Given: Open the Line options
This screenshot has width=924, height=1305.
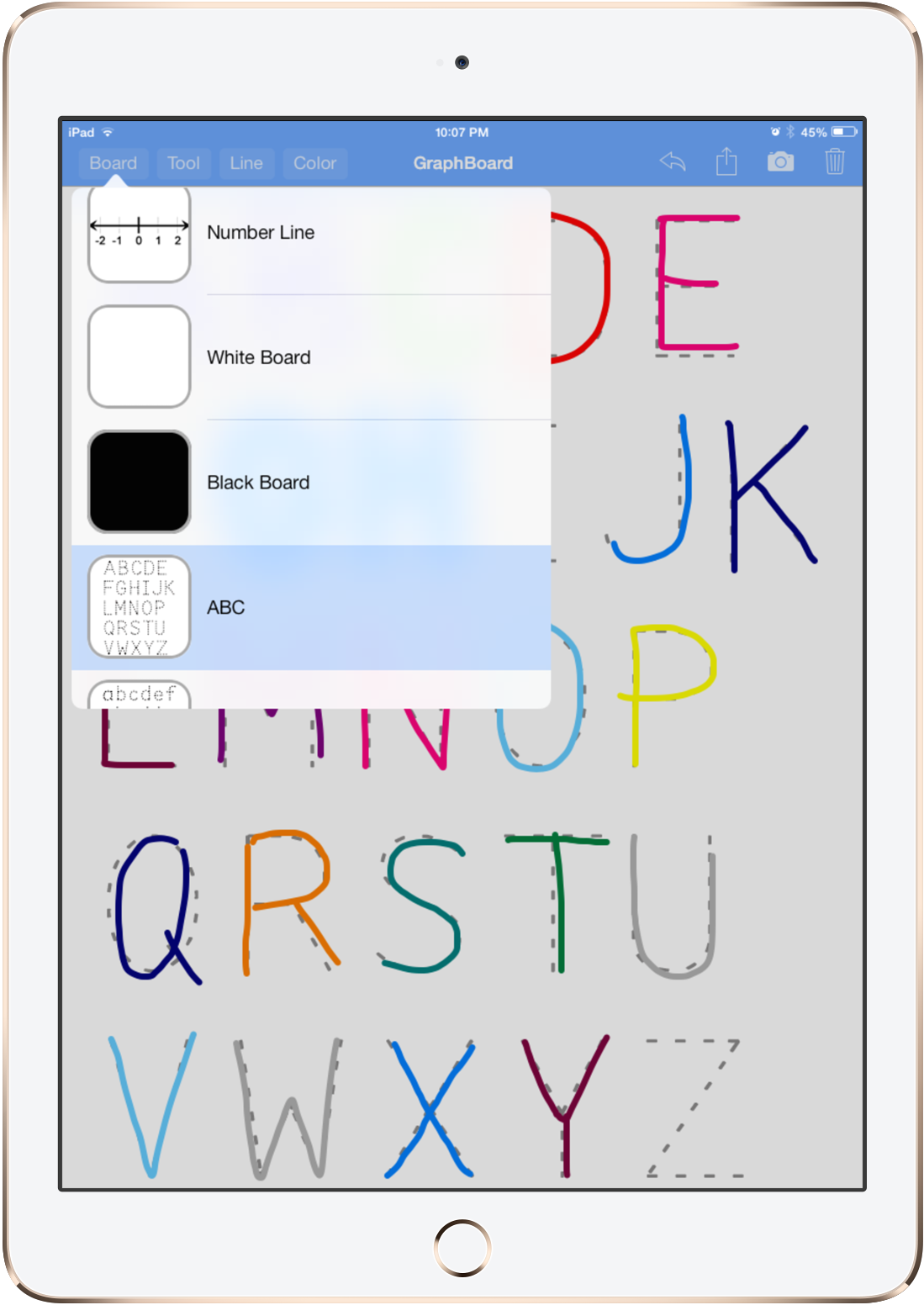Looking at the screenshot, I should point(246,163).
